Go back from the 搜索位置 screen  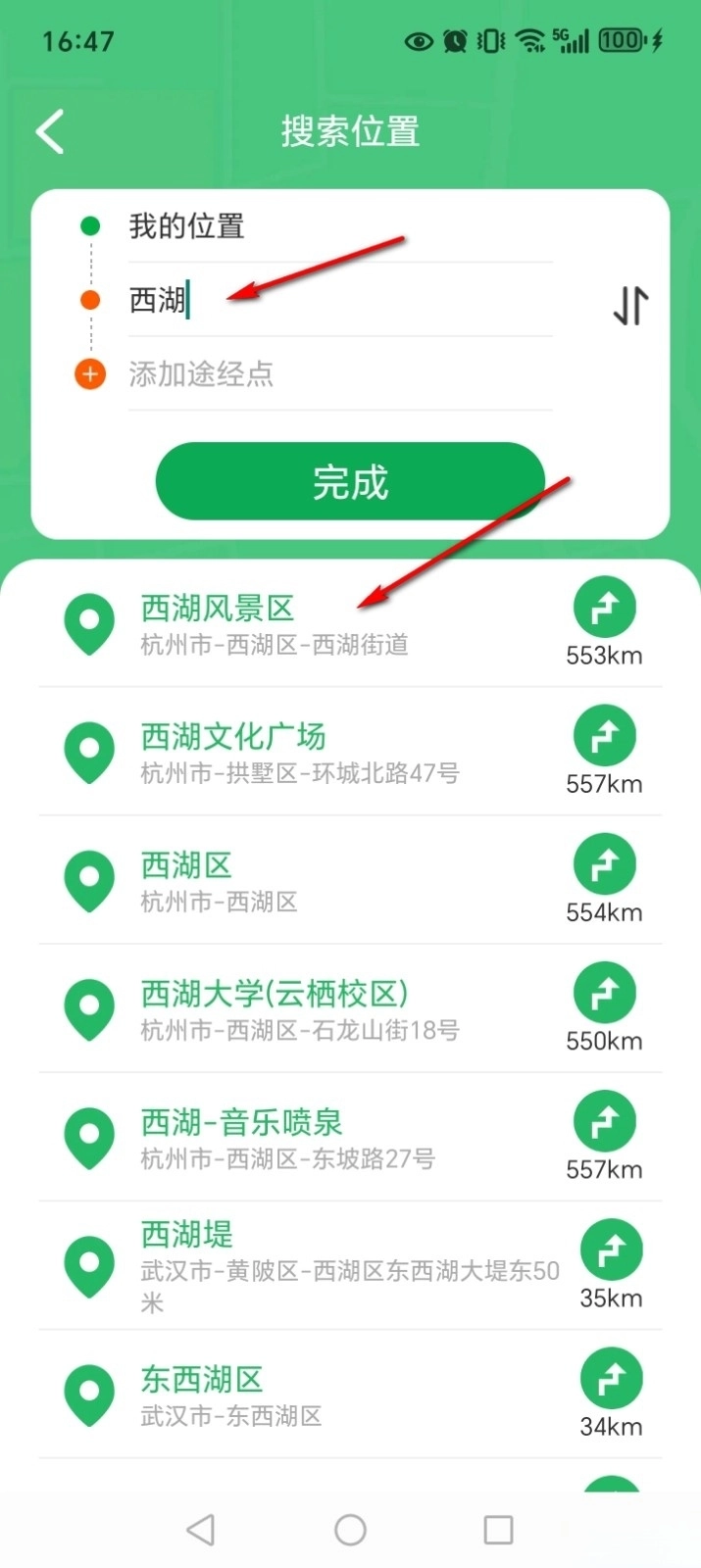point(50,131)
